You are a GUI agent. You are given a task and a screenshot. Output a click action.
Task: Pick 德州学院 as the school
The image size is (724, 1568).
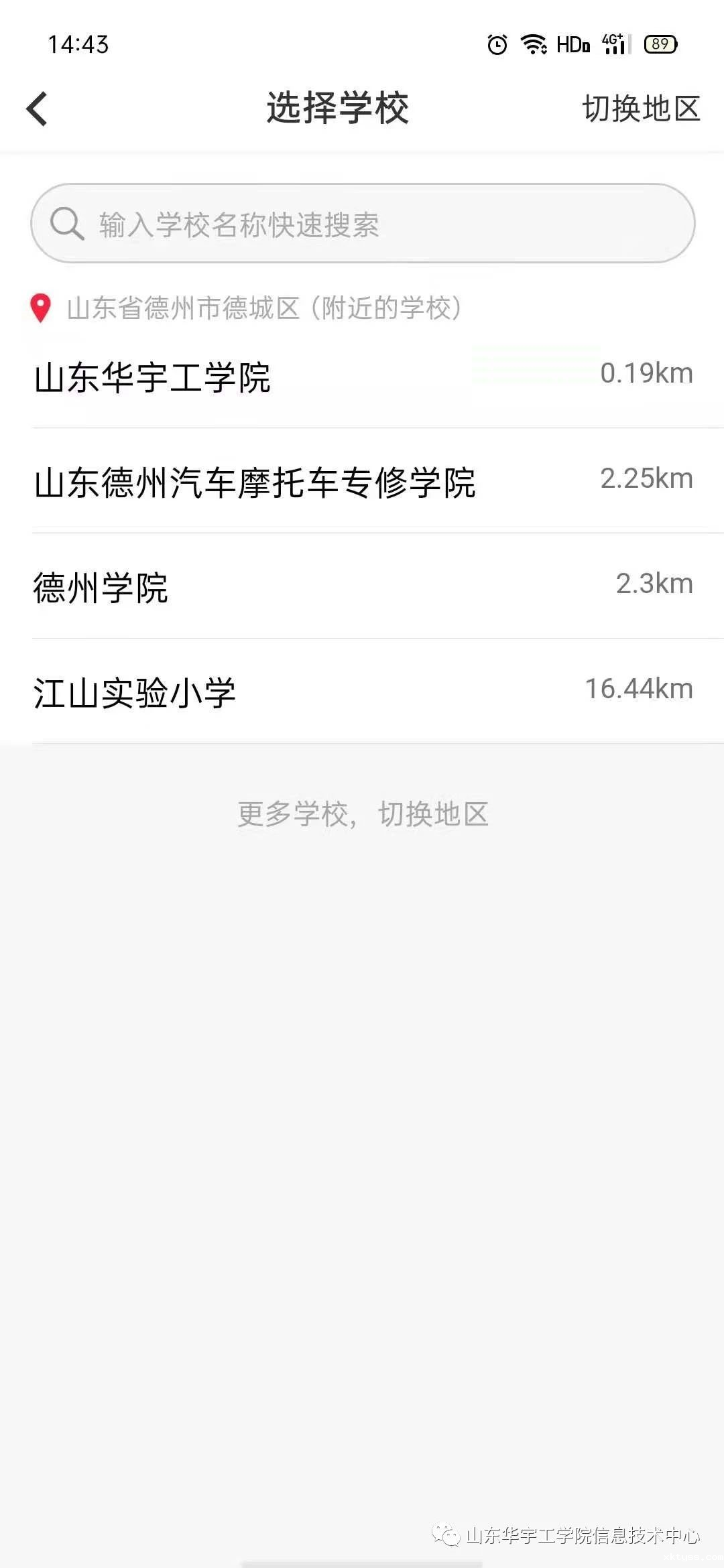pyautogui.click(x=362, y=586)
